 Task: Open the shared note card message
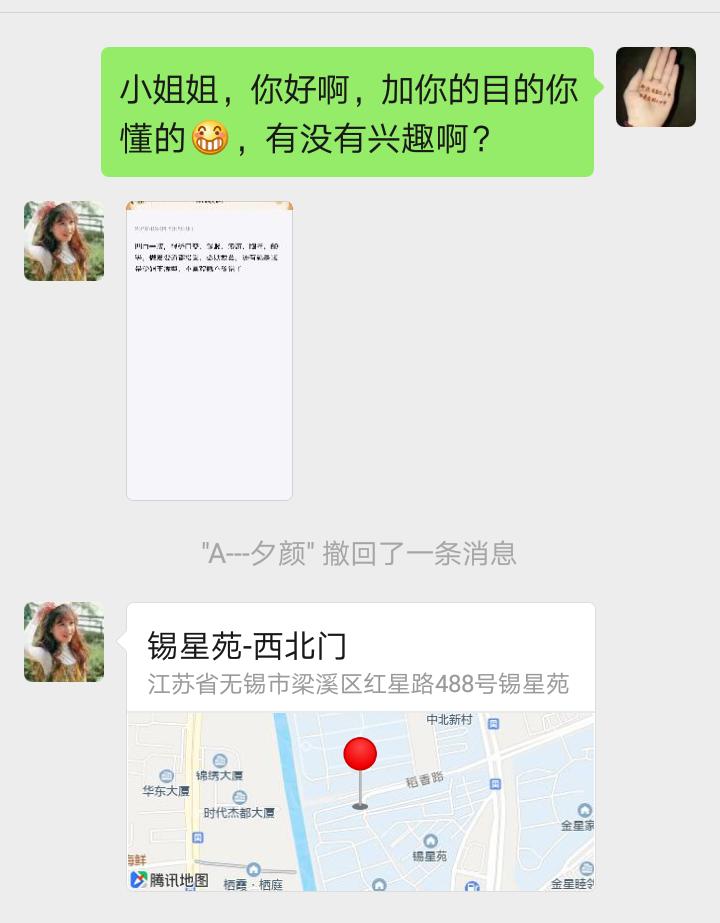tap(207, 350)
